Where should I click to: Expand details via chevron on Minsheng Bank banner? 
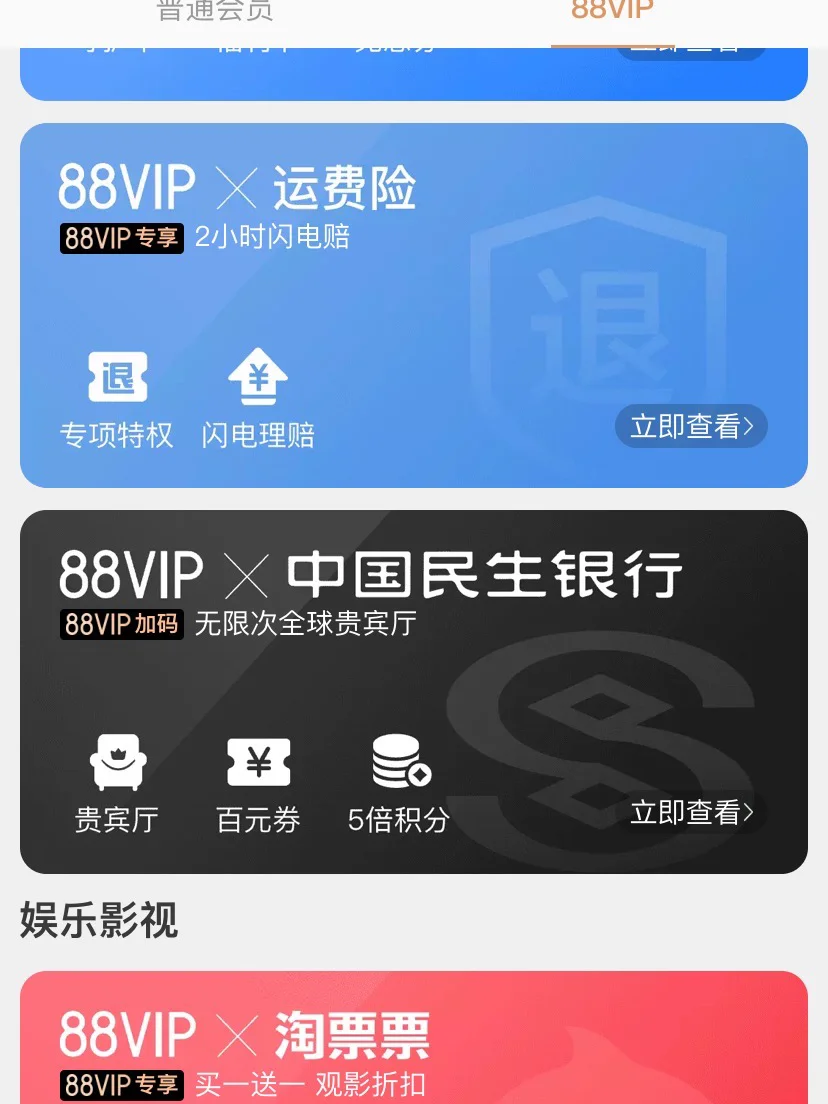748,812
